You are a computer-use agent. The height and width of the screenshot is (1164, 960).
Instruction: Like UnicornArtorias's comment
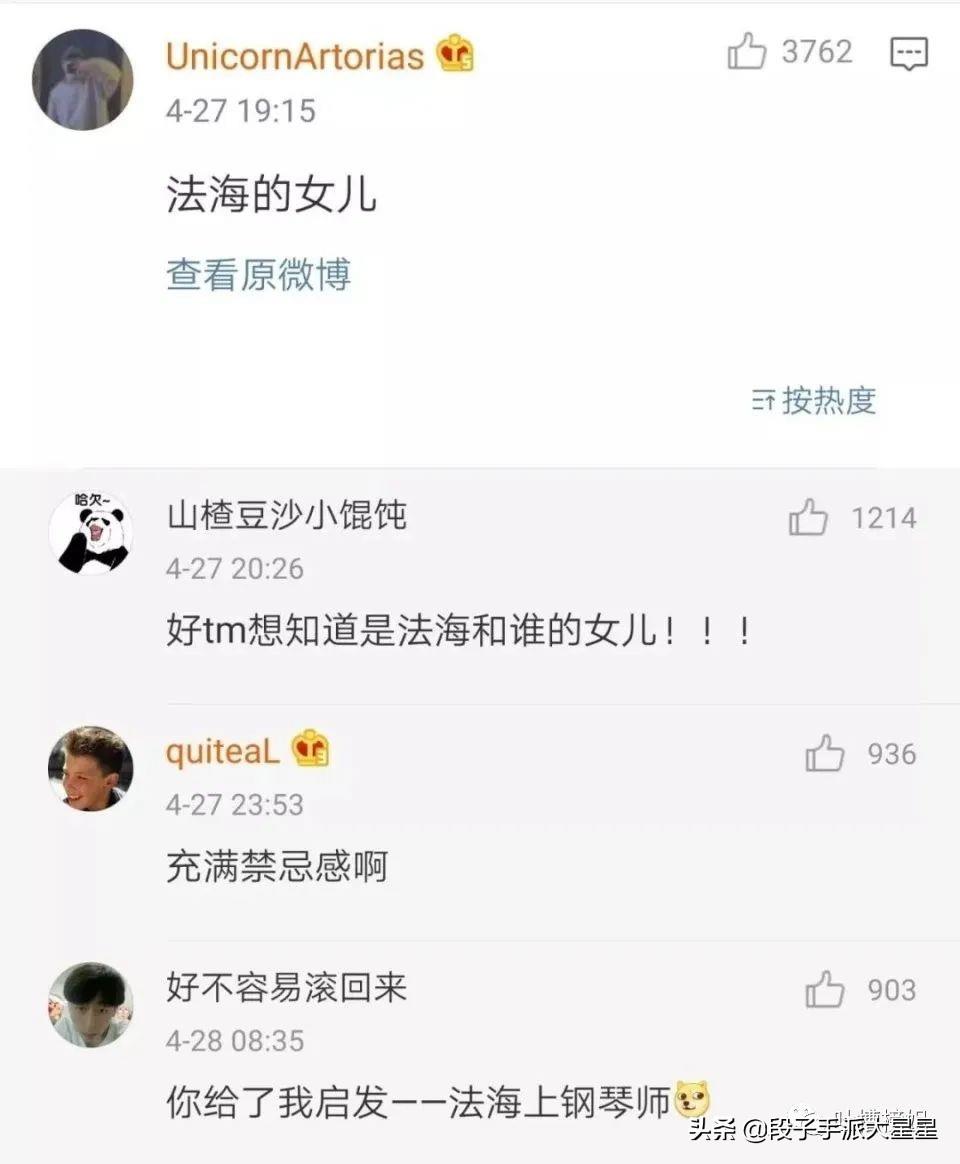(x=747, y=52)
